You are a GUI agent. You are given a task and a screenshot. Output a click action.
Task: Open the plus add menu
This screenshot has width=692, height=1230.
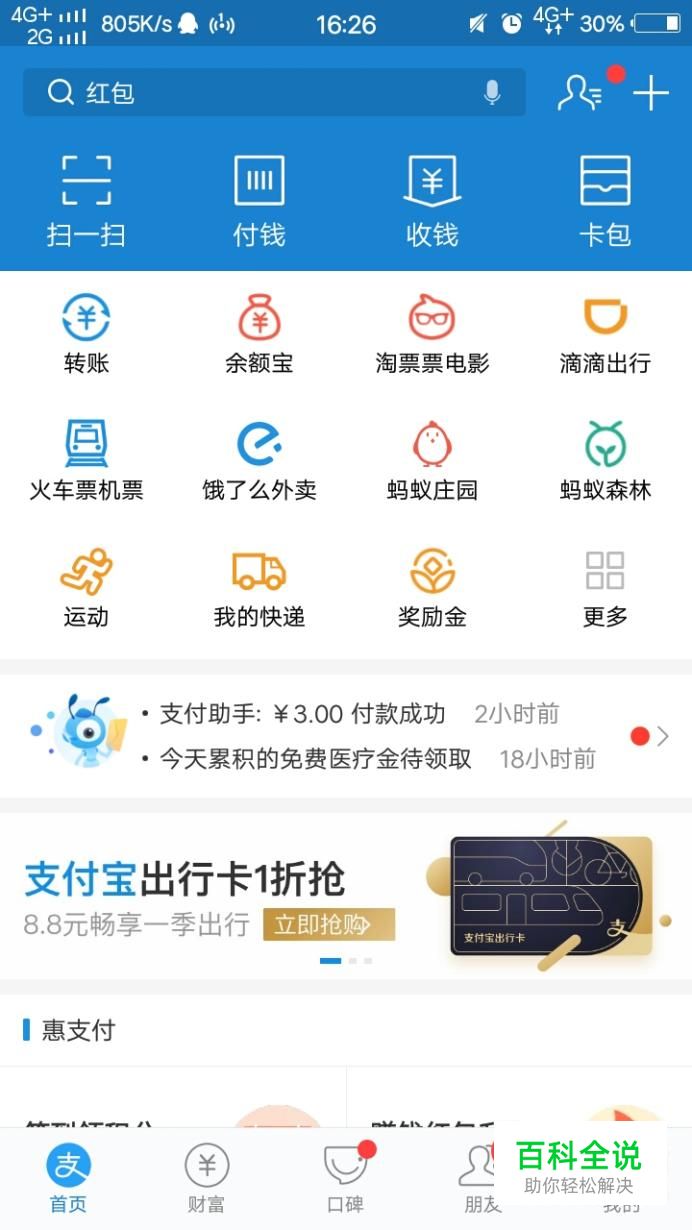[651, 93]
